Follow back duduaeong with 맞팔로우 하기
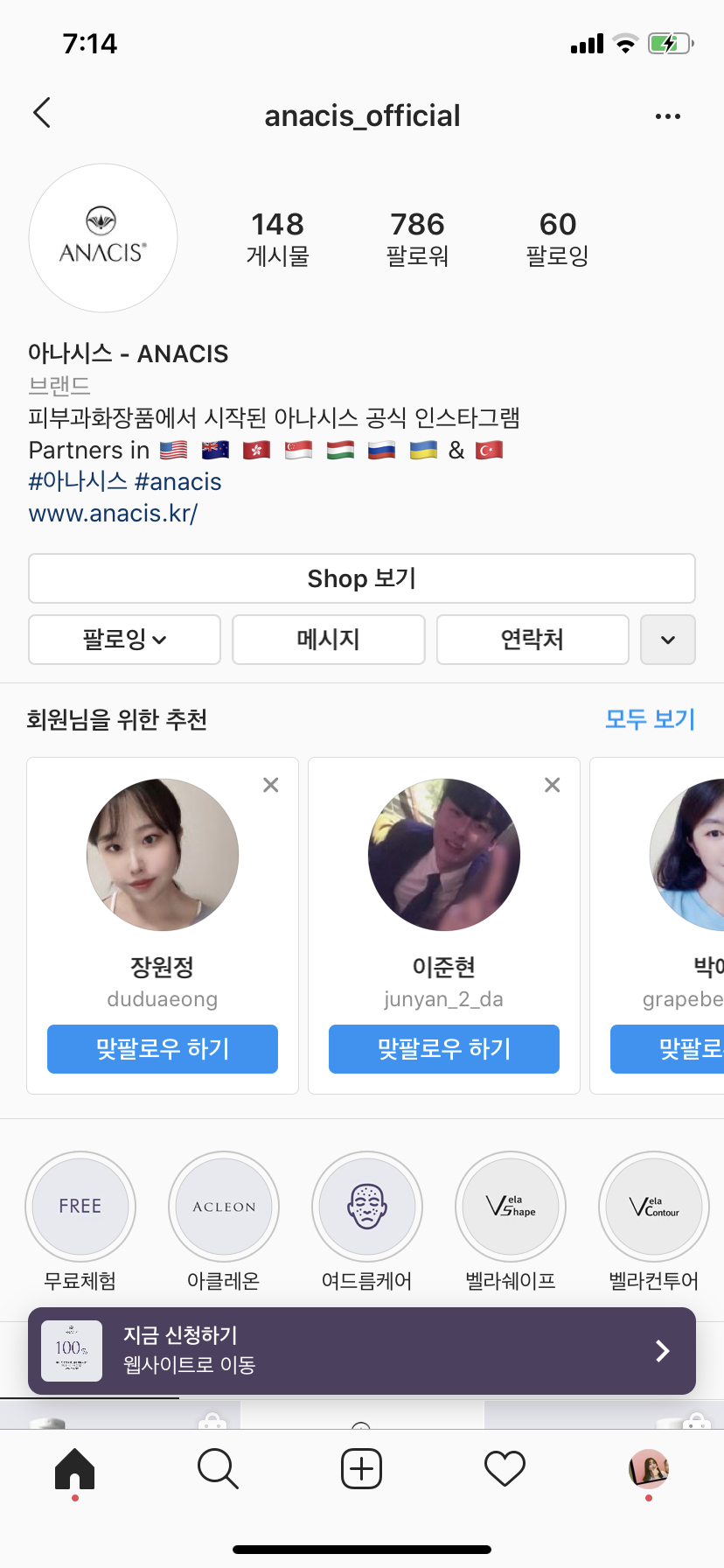 point(163,1048)
